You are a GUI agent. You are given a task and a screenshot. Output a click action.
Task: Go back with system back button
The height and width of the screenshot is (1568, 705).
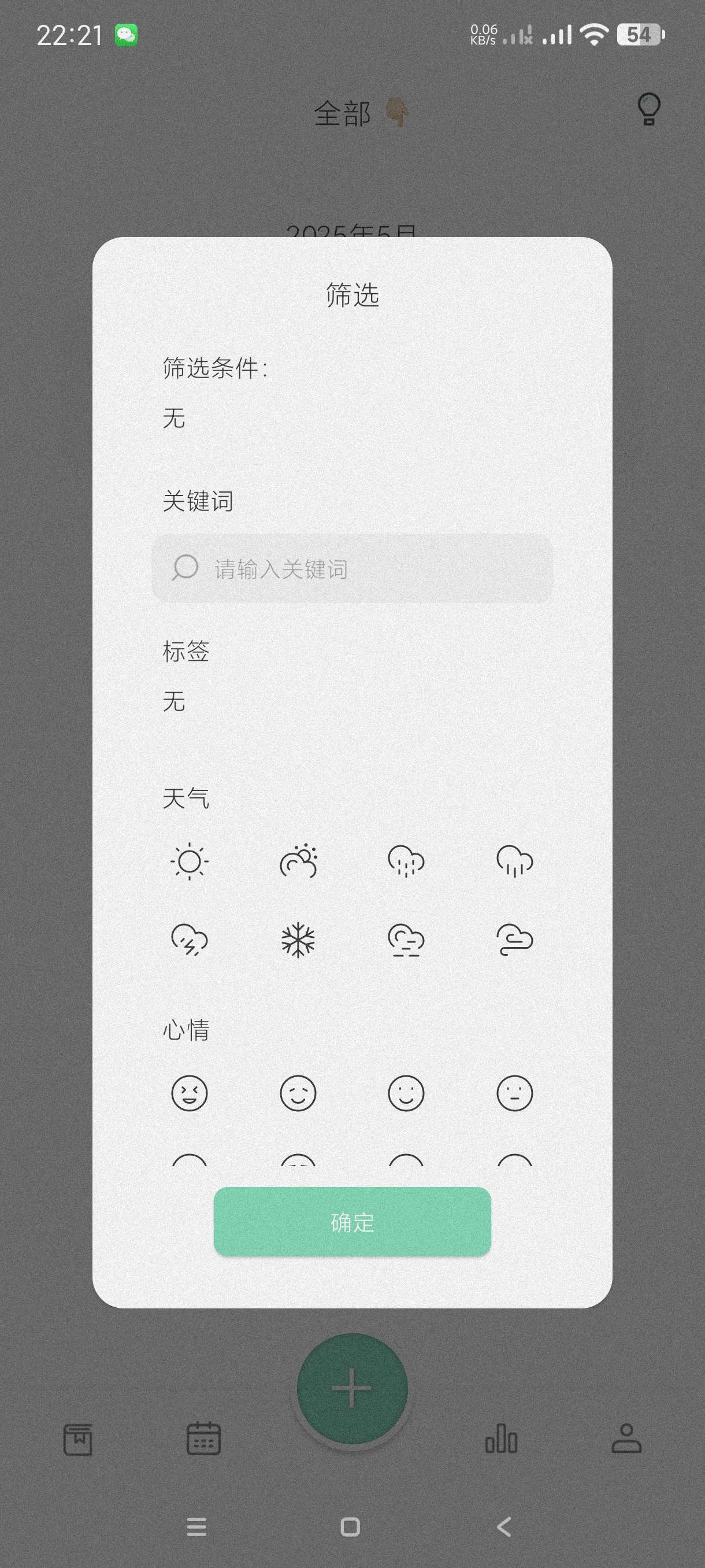[x=504, y=1526]
